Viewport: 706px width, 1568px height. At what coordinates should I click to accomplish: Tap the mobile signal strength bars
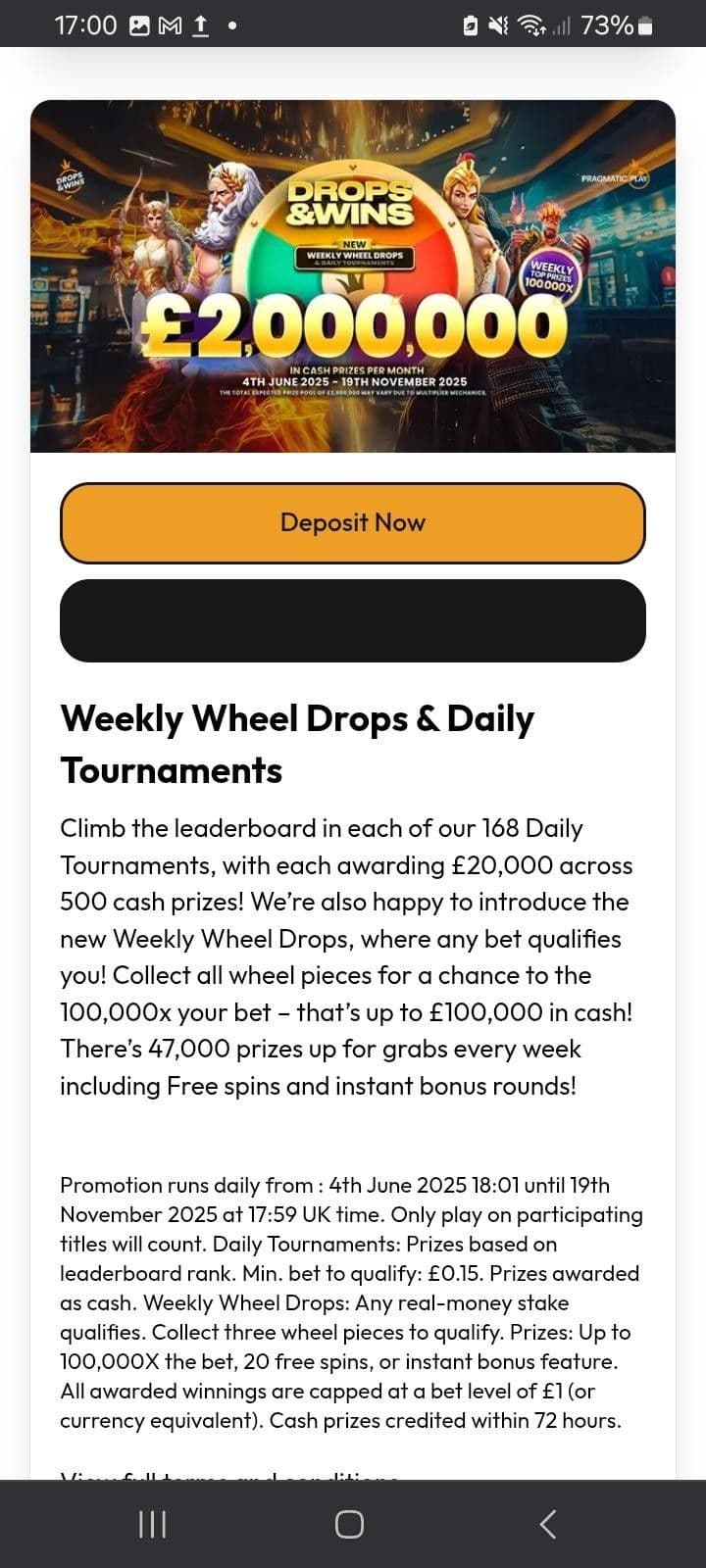point(563,24)
